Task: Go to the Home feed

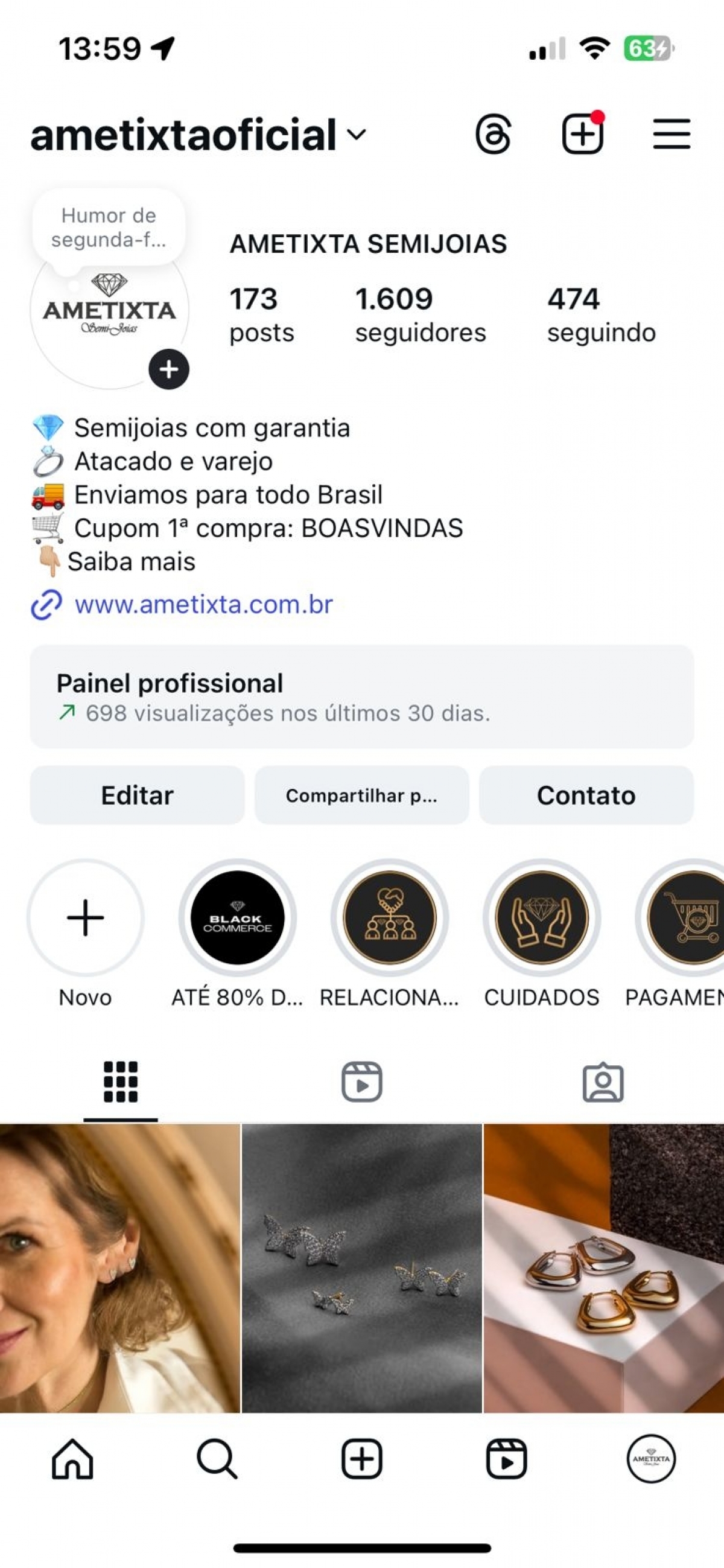Action: [x=72, y=1458]
